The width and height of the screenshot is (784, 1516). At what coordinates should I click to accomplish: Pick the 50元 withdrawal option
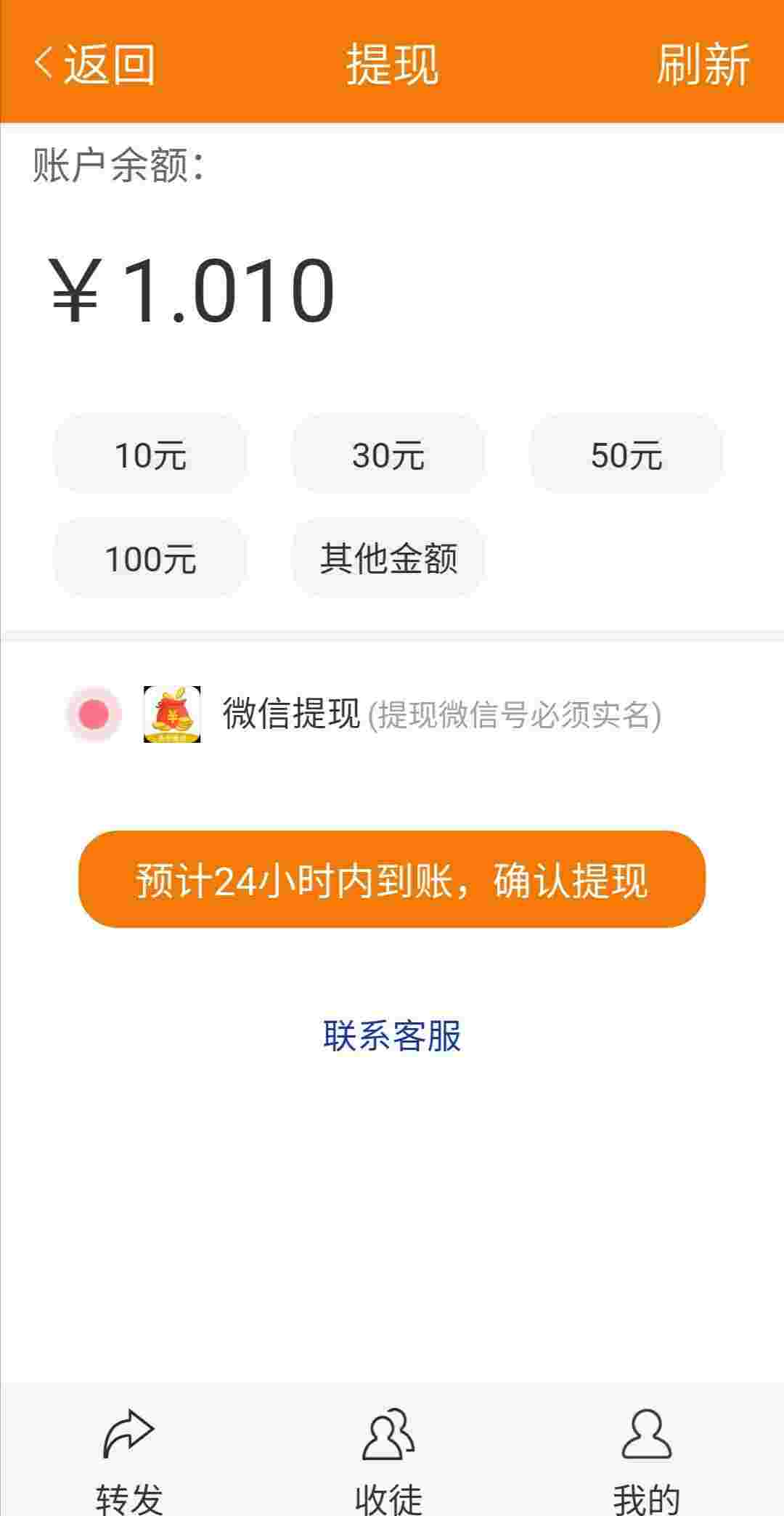(x=626, y=455)
